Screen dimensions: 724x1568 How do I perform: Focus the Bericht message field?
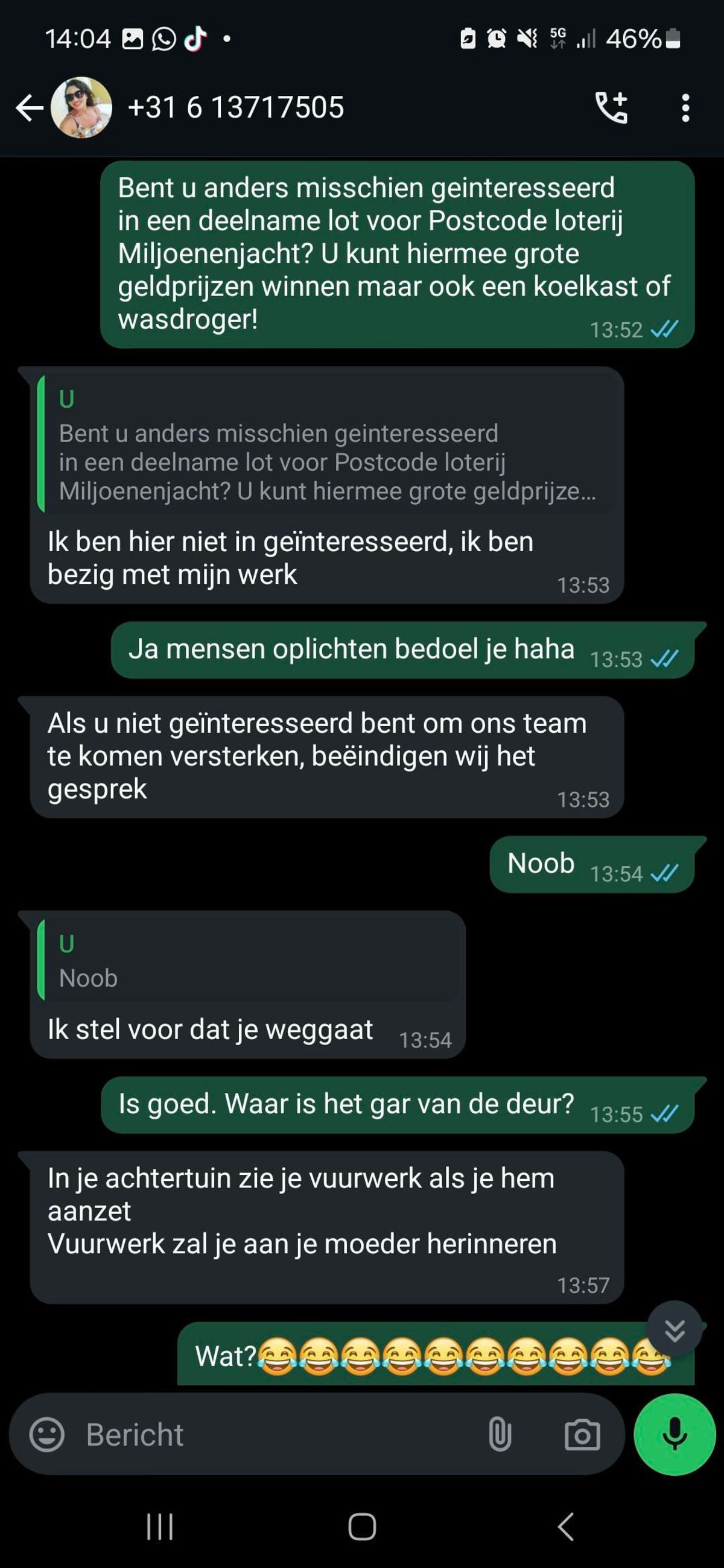274,1435
